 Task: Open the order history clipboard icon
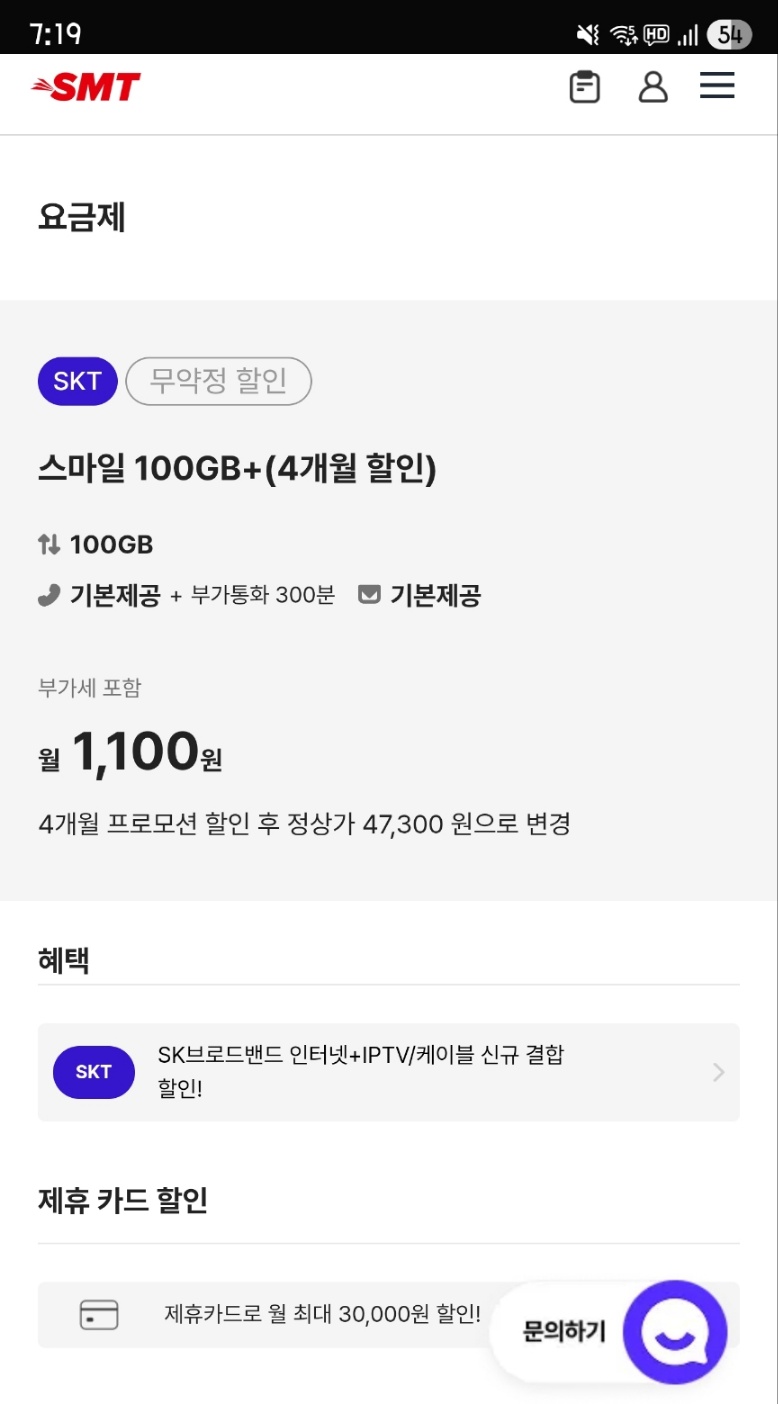point(585,87)
